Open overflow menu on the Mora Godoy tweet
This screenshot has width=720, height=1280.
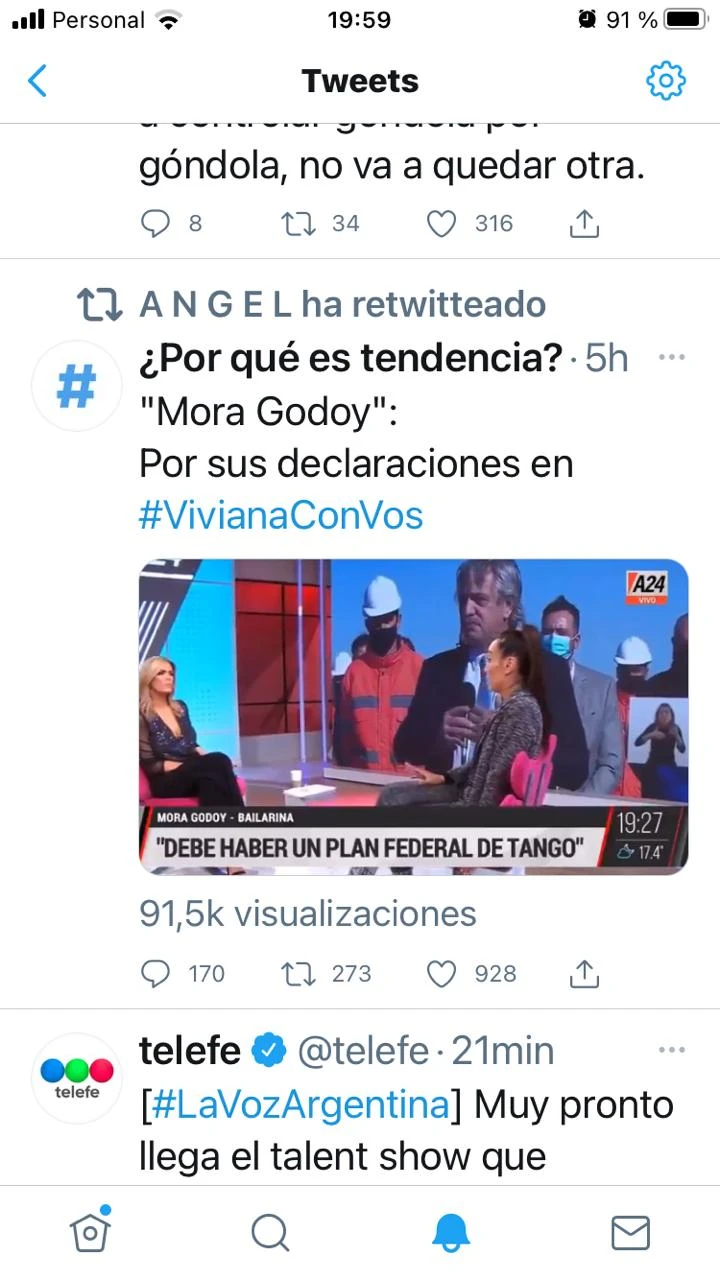670,358
